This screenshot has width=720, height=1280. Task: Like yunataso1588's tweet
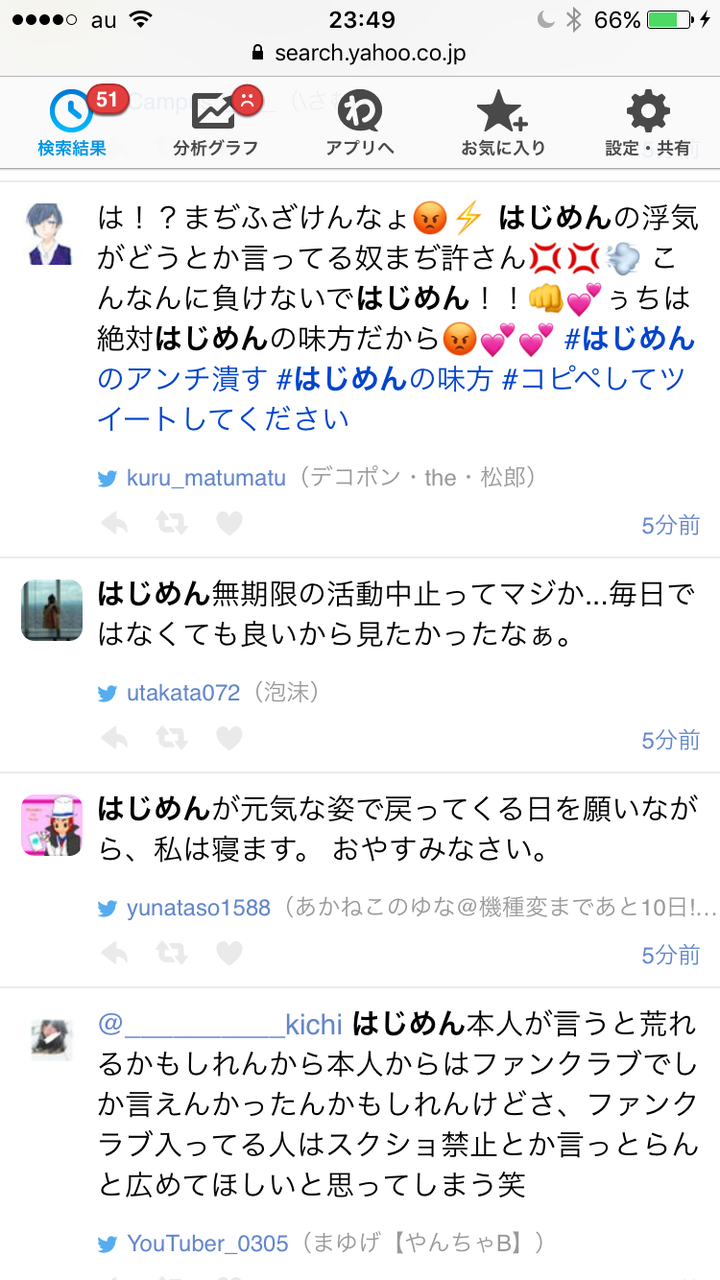[x=230, y=953]
